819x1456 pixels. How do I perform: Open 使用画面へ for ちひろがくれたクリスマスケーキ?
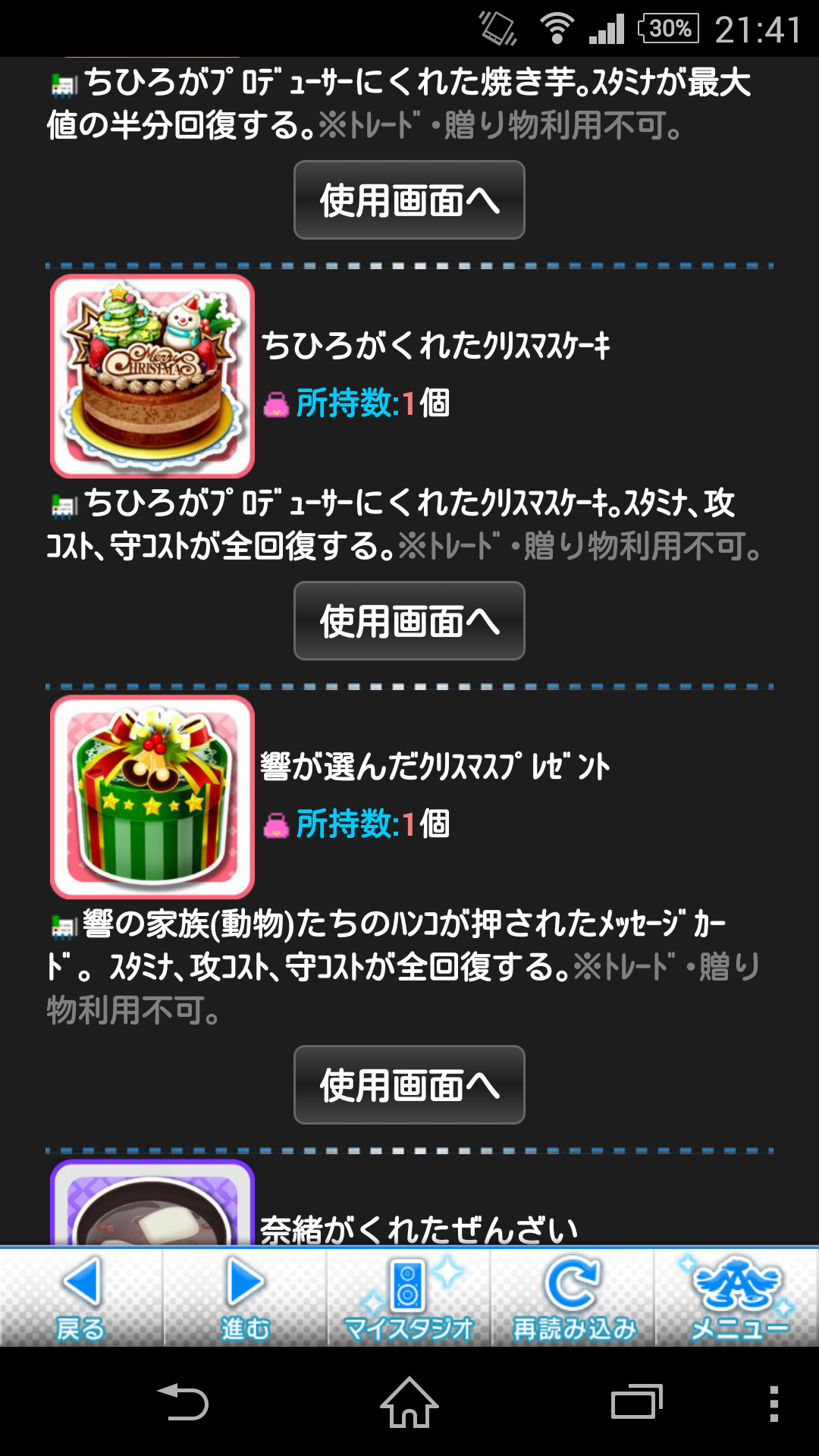[x=409, y=621]
